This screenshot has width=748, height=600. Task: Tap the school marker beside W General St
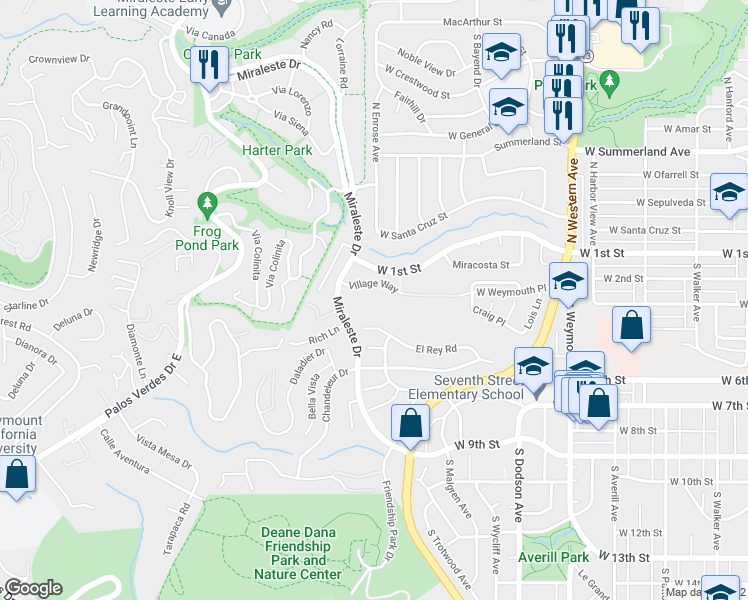coord(509,106)
